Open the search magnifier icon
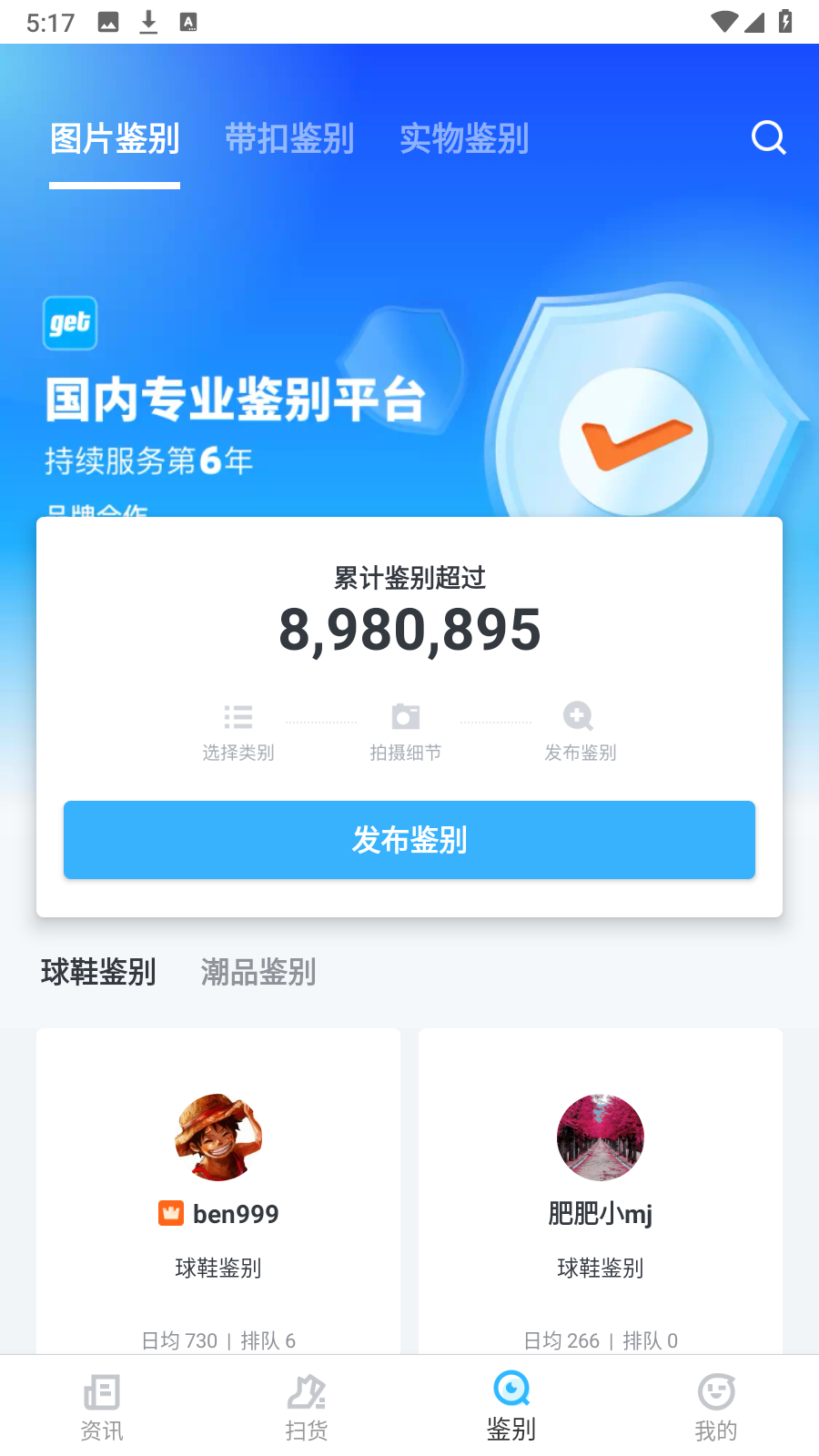Screen dimensions: 819x1456 768,137
